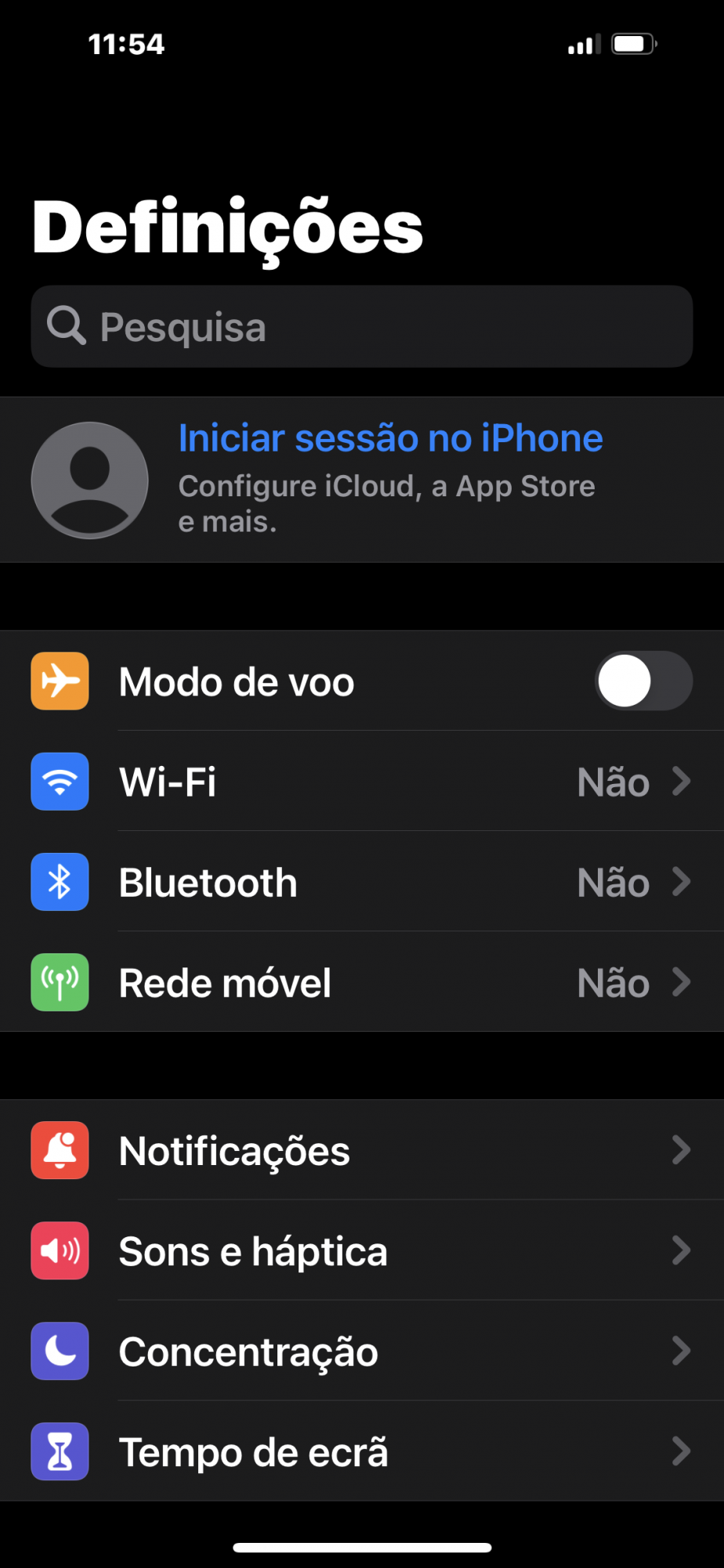724x1568 pixels.
Task: Toggle the Modo de voo switch
Action: (x=643, y=681)
